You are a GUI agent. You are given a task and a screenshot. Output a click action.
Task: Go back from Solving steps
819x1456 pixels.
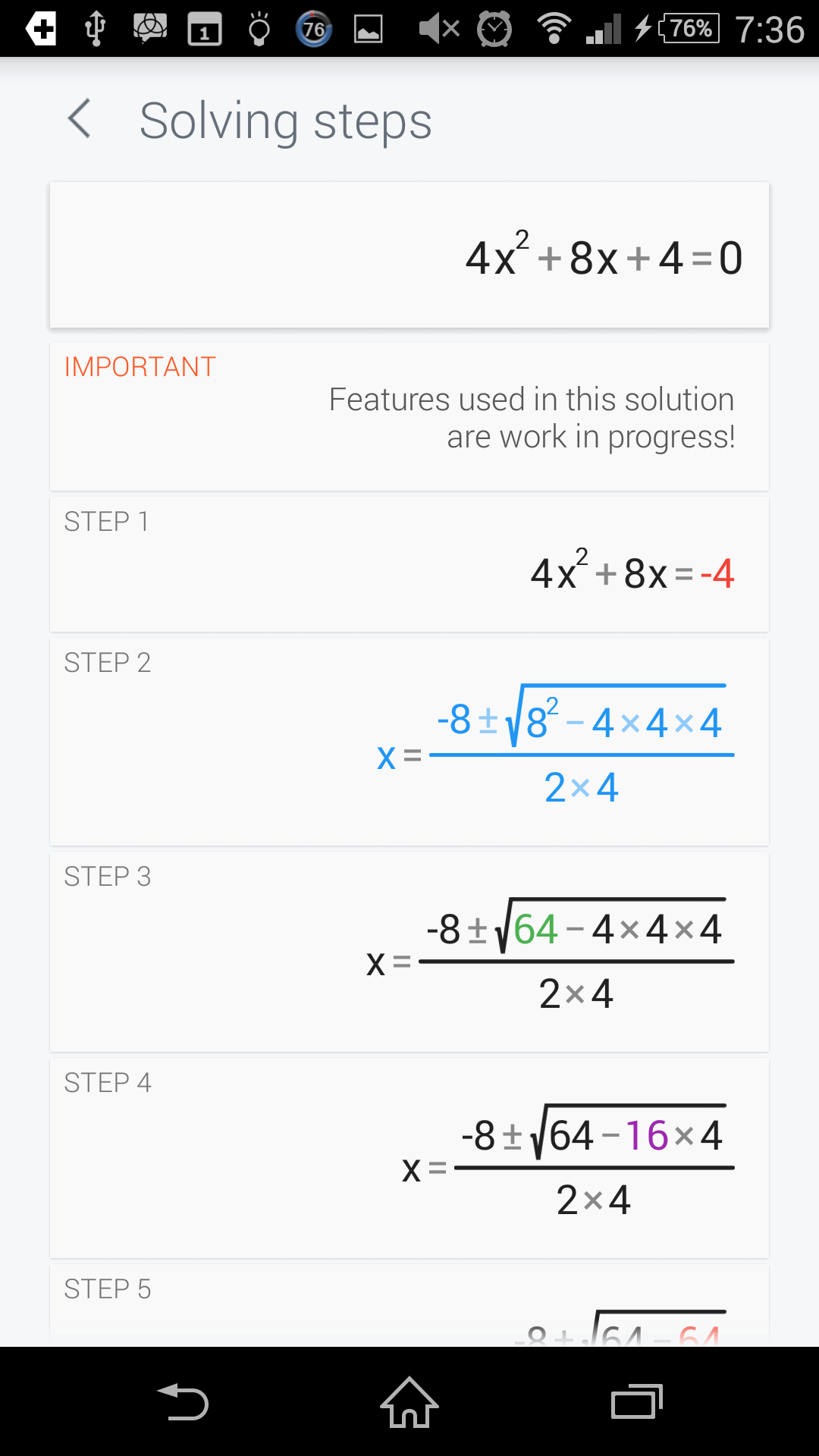pos(80,119)
